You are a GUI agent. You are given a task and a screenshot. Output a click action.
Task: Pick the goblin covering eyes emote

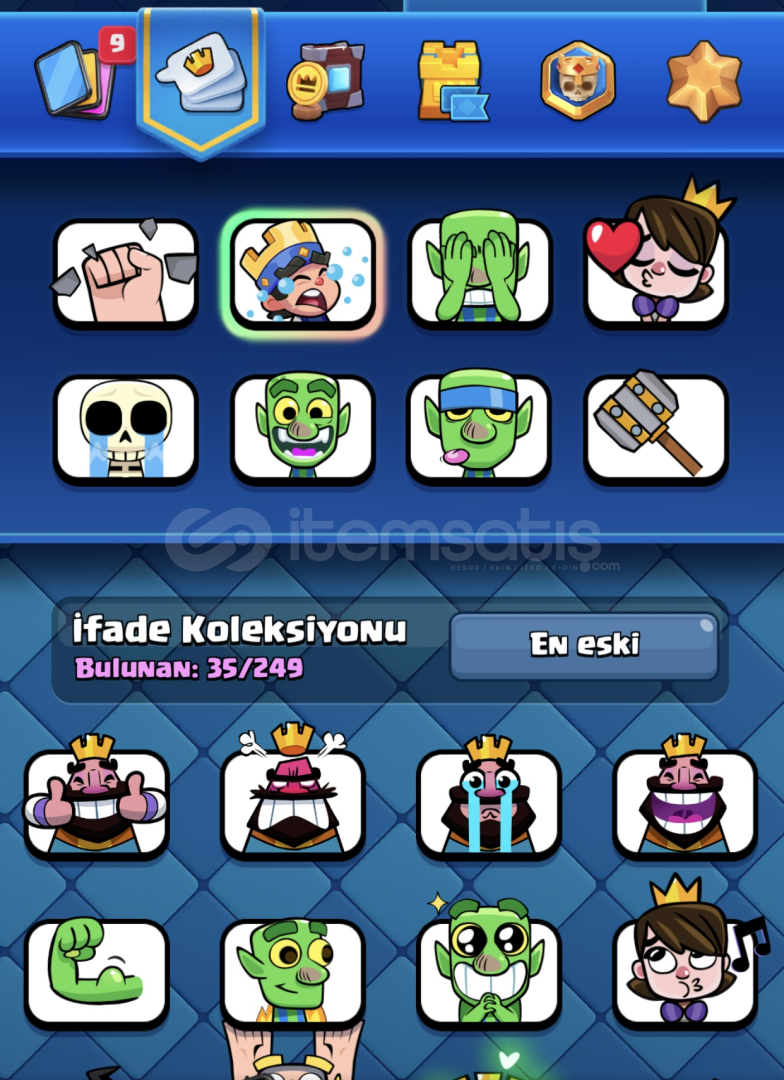[x=479, y=274]
